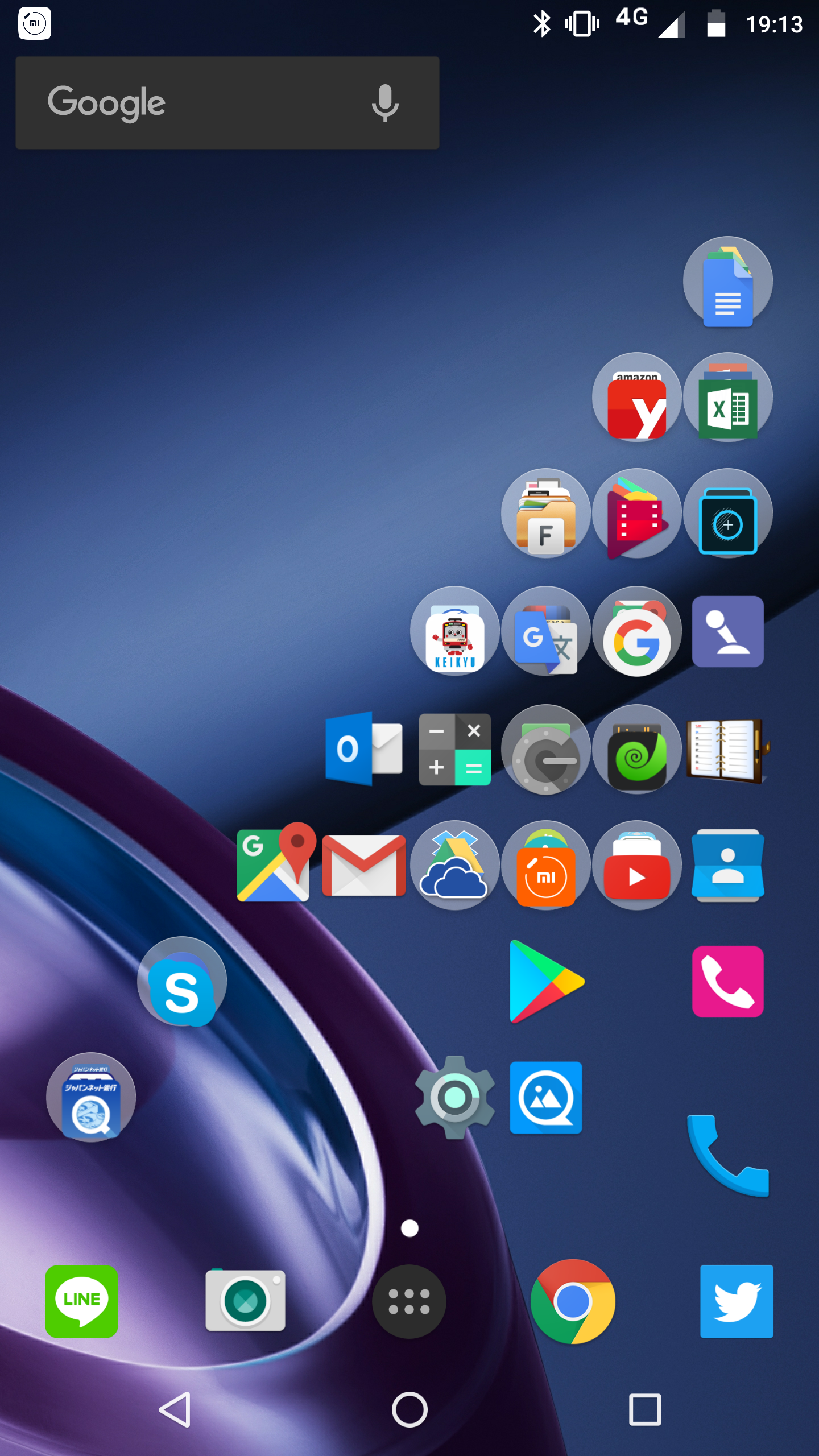
Task: Open the Skype folder
Action: pos(182,981)
